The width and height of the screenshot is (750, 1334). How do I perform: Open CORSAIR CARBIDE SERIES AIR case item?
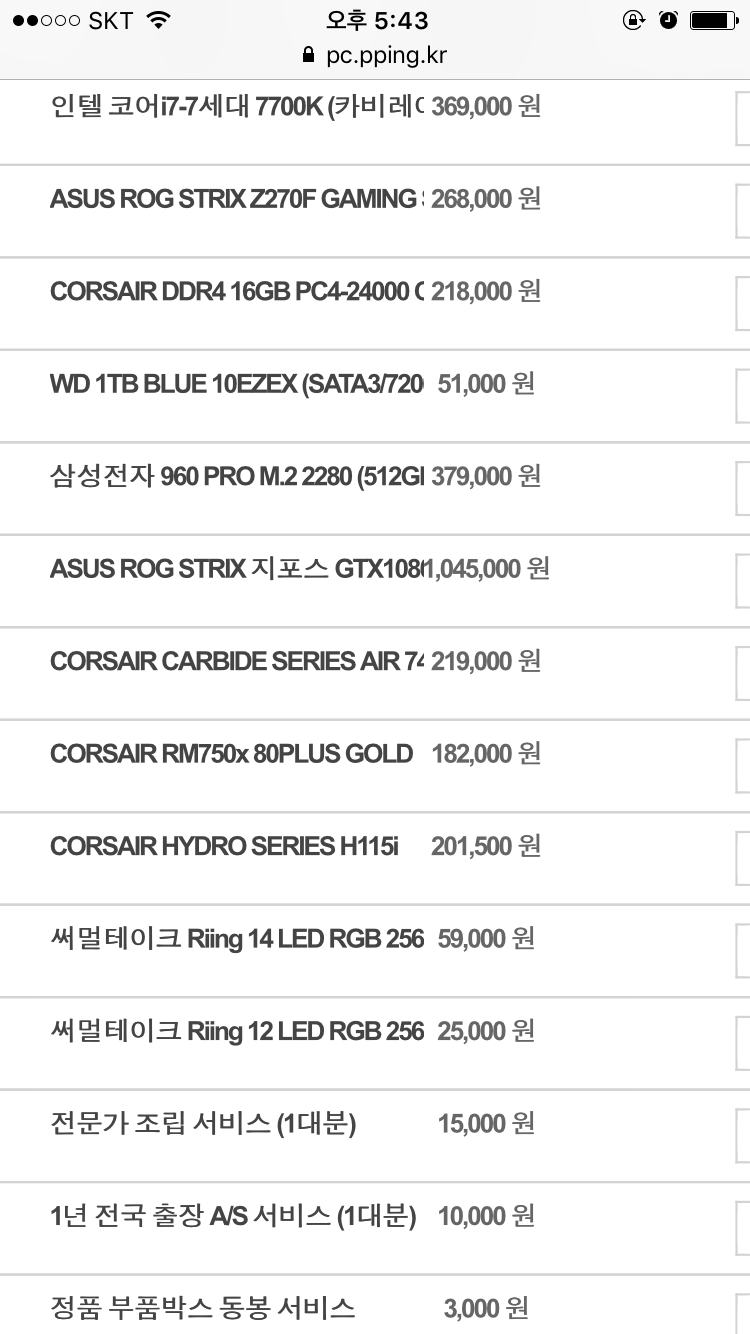pyautogui.click(x=237, y=661)
